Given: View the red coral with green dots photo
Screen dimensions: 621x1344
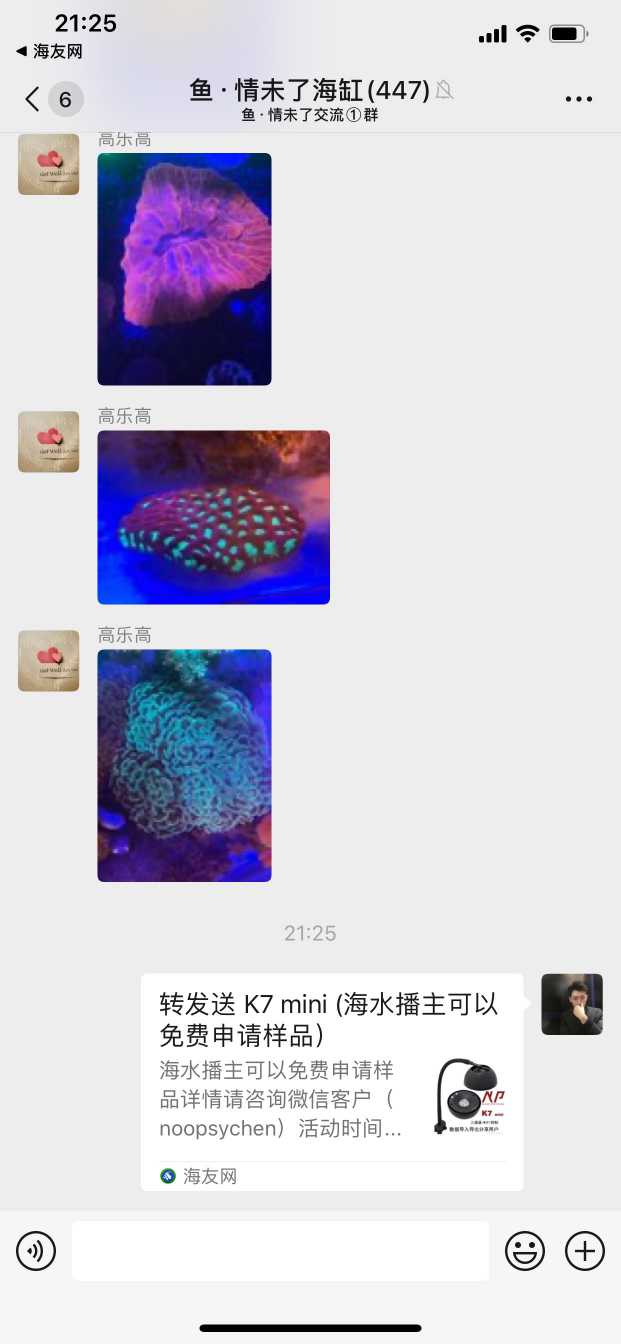Looking at the screenshot, I should point(213,517).
